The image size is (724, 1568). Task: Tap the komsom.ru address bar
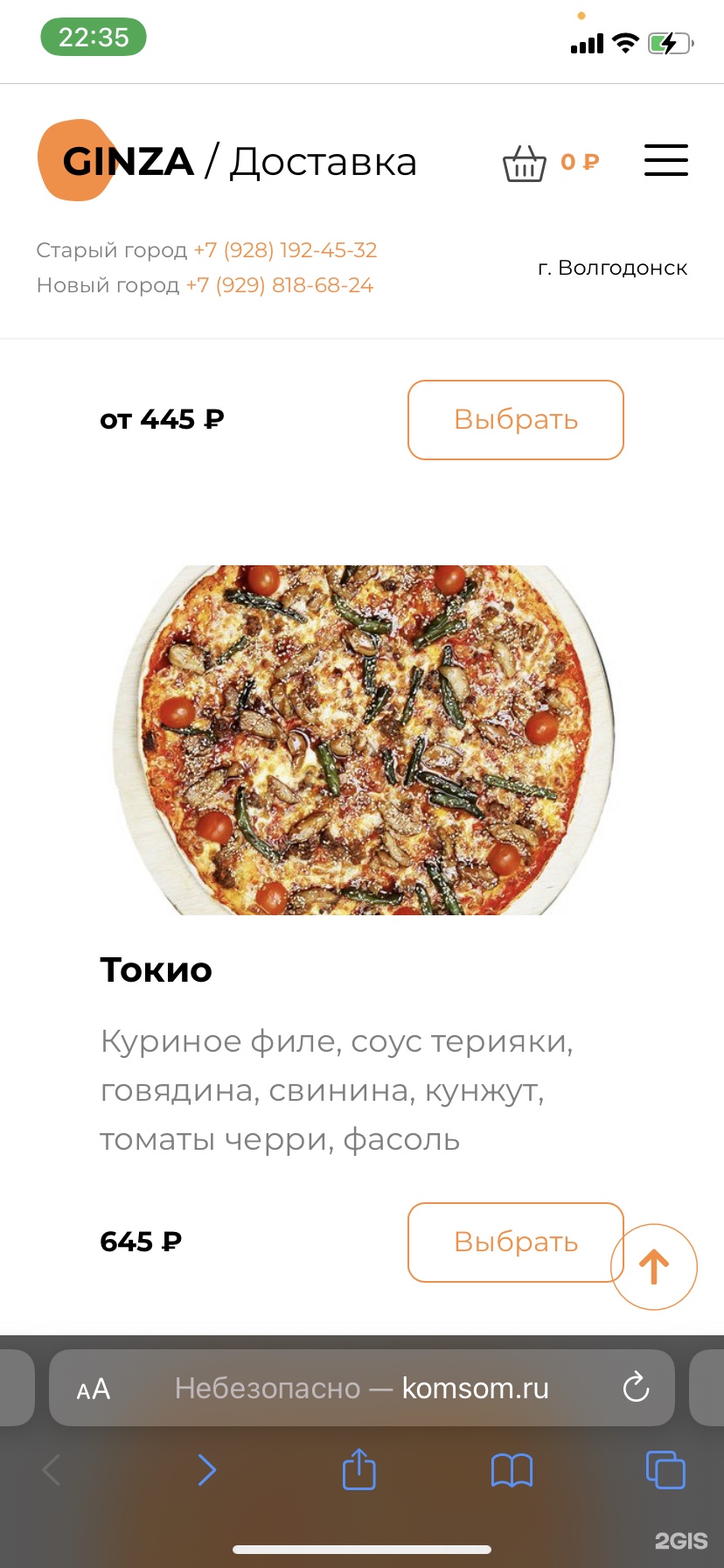click(362, 1389)
